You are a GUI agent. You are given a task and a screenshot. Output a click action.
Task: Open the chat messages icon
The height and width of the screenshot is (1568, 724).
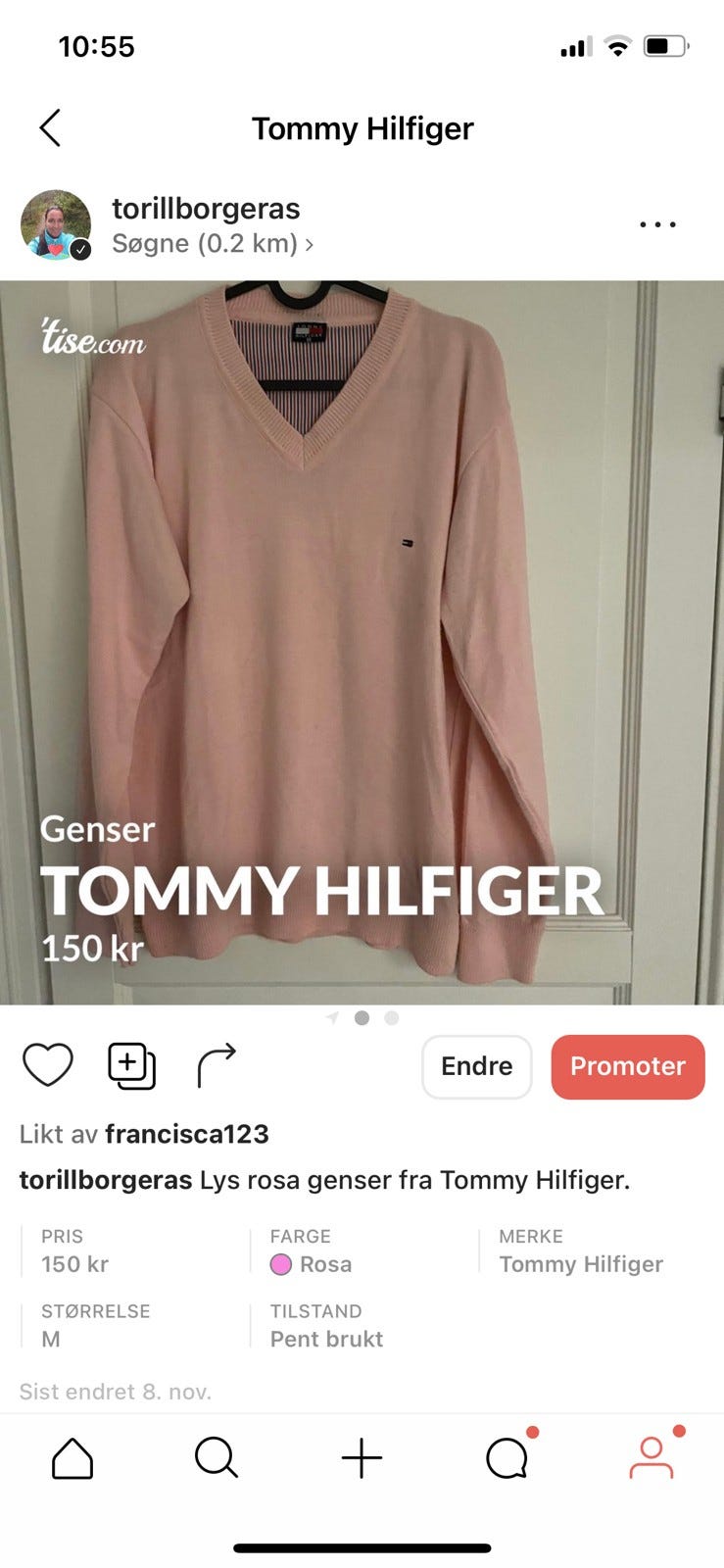pyautogui.click(x=507, y=1458)
